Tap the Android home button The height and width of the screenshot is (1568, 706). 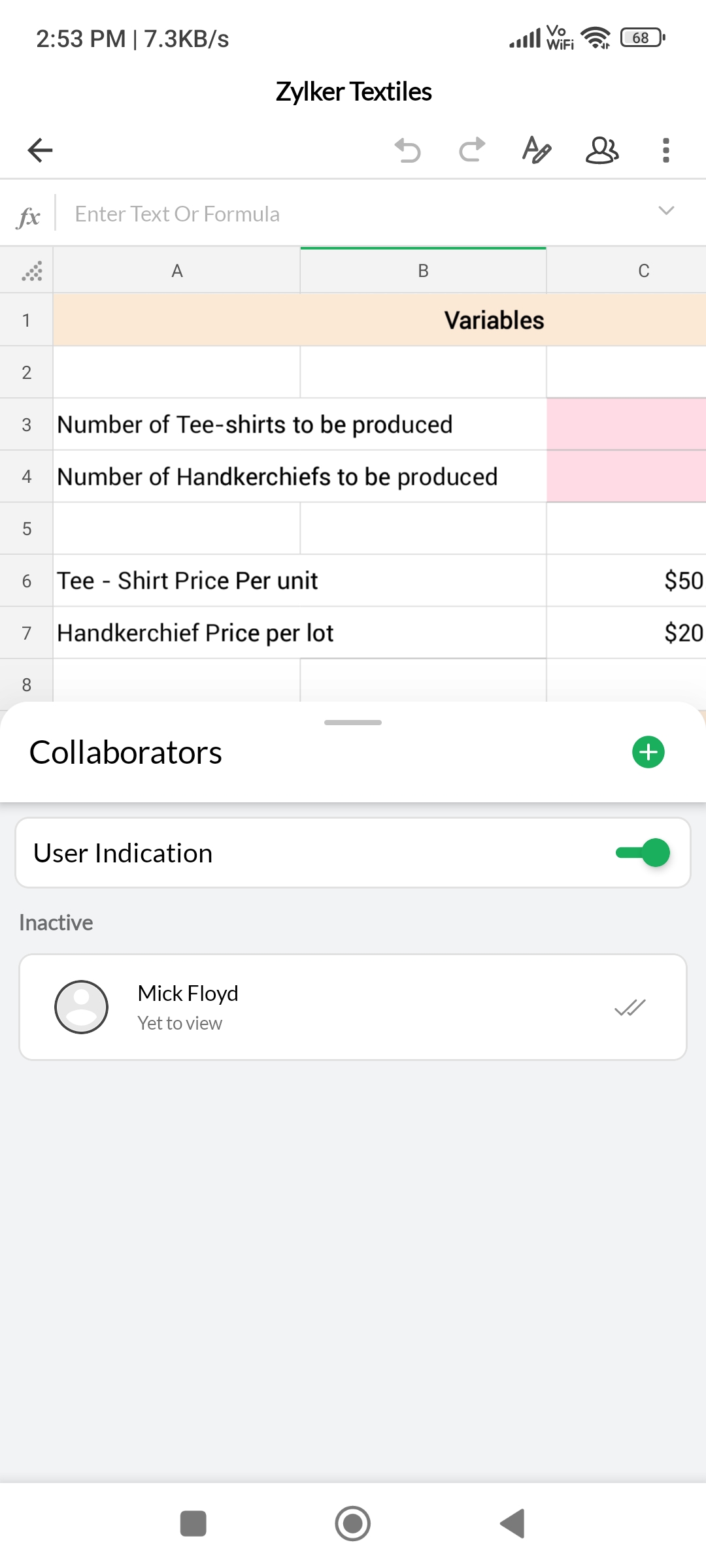click(x=352, y=1524)
